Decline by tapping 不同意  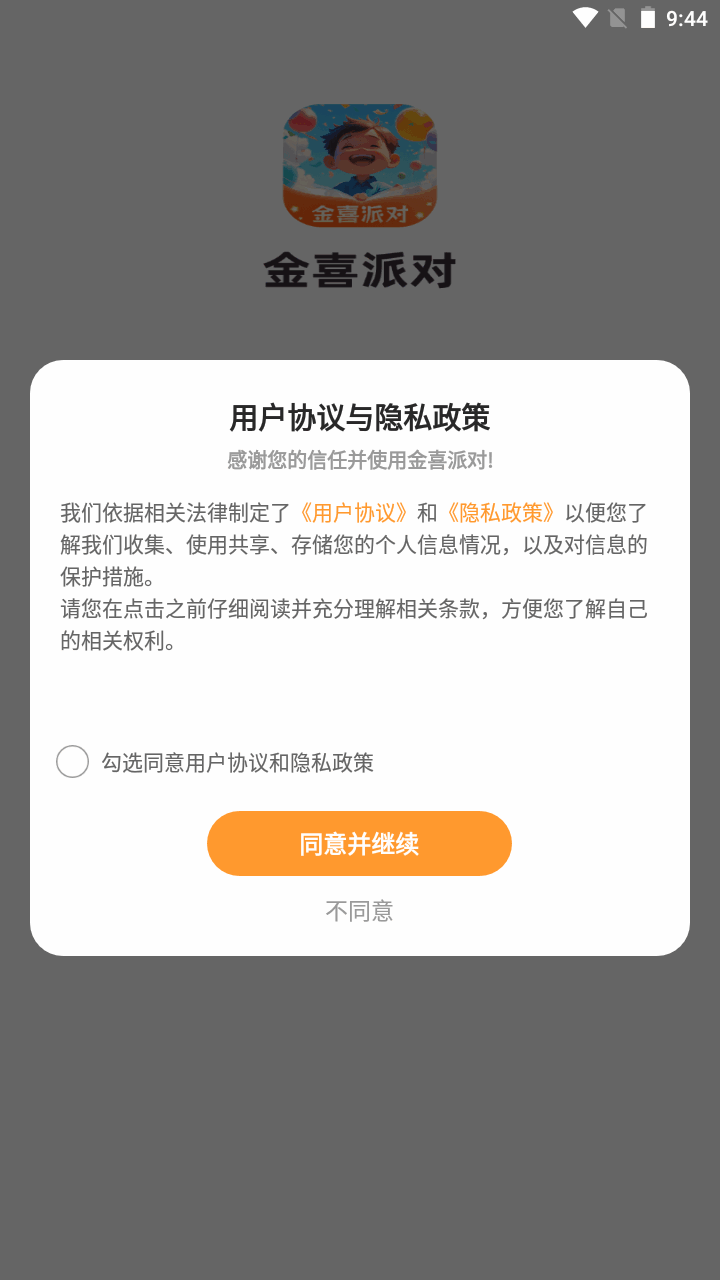pyautogui.click(x=359, y=911)
